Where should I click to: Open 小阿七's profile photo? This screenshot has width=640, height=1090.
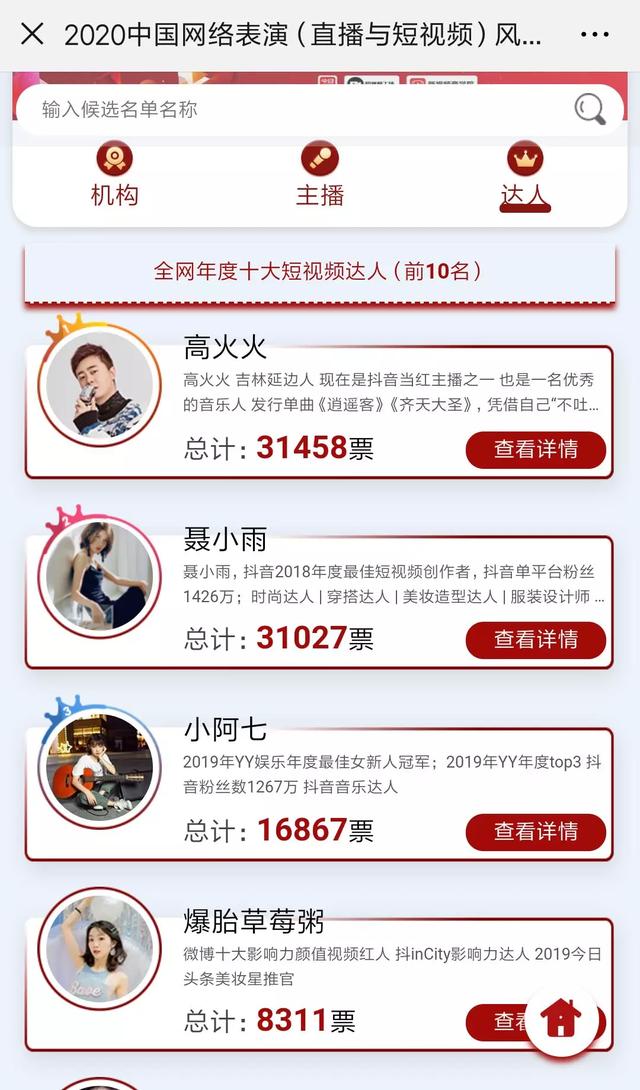click(x=99, y=767)
